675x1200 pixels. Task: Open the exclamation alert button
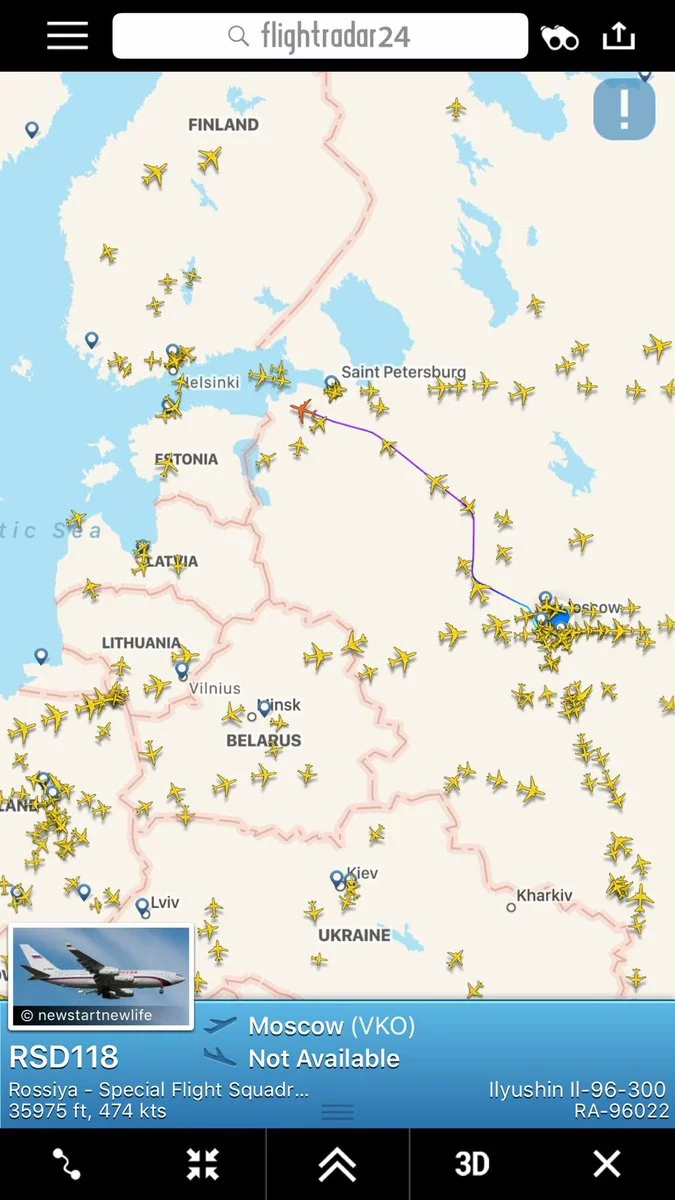click(x=624, y=108)
